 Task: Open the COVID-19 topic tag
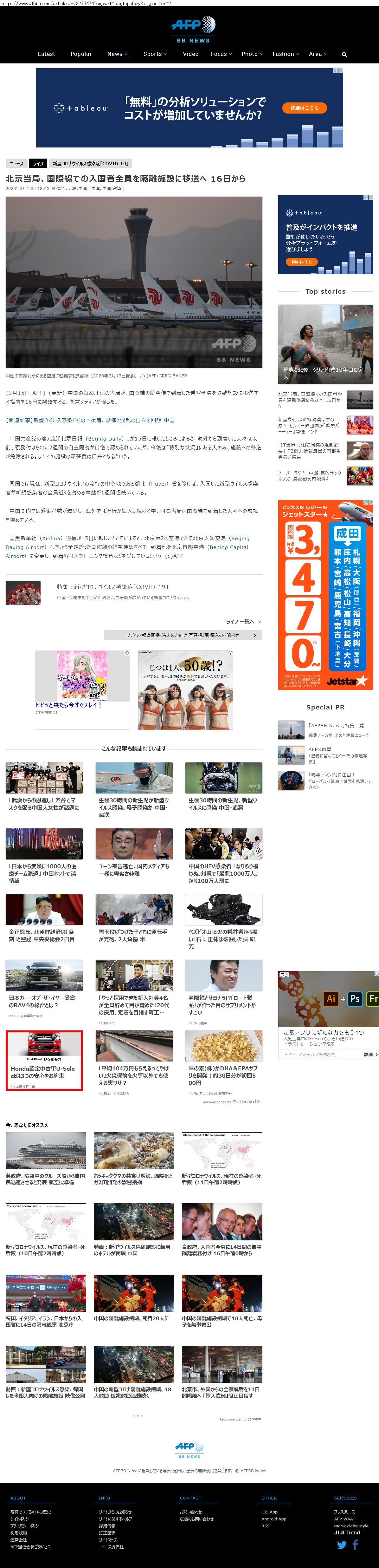90,164
